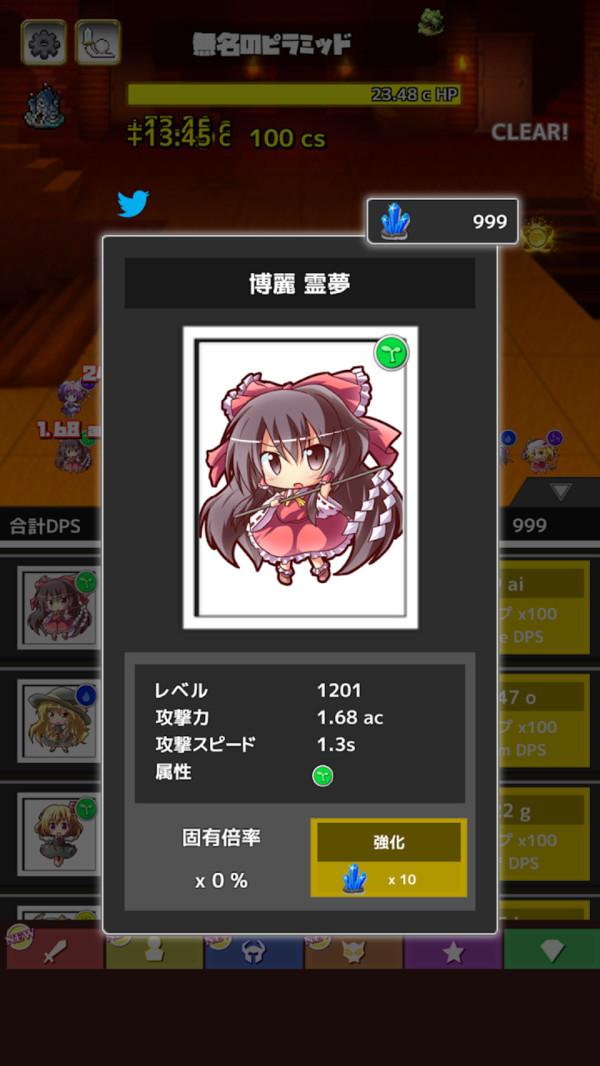Switch to the red sword tab
Viewport: 600px width, 1066px height.
(54, 951)
